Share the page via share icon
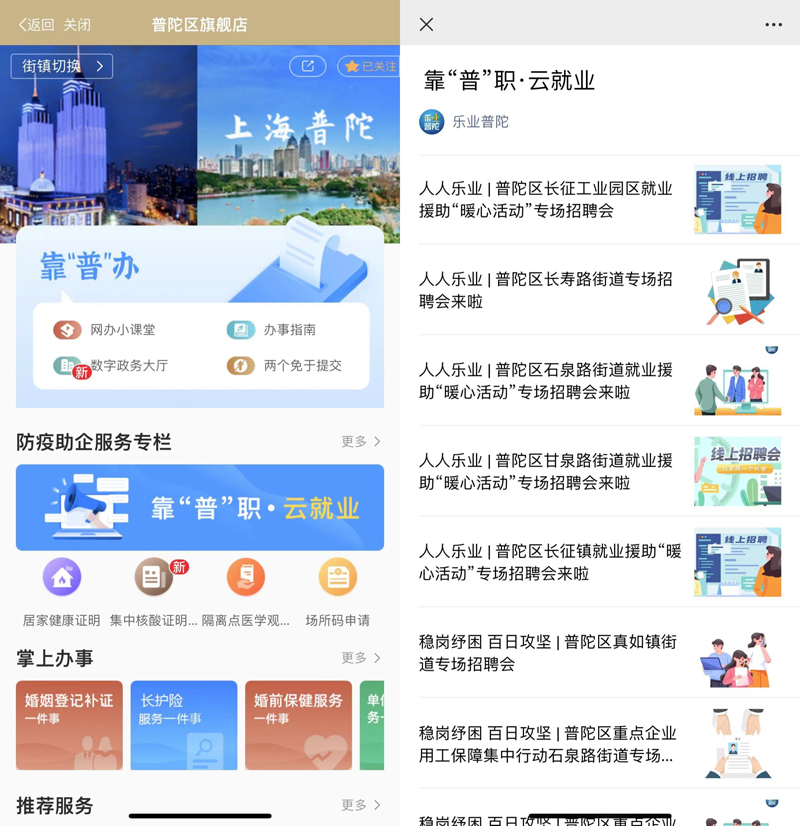Image resolution: width=800 pixels, height=826 pixels. [308, 66]
